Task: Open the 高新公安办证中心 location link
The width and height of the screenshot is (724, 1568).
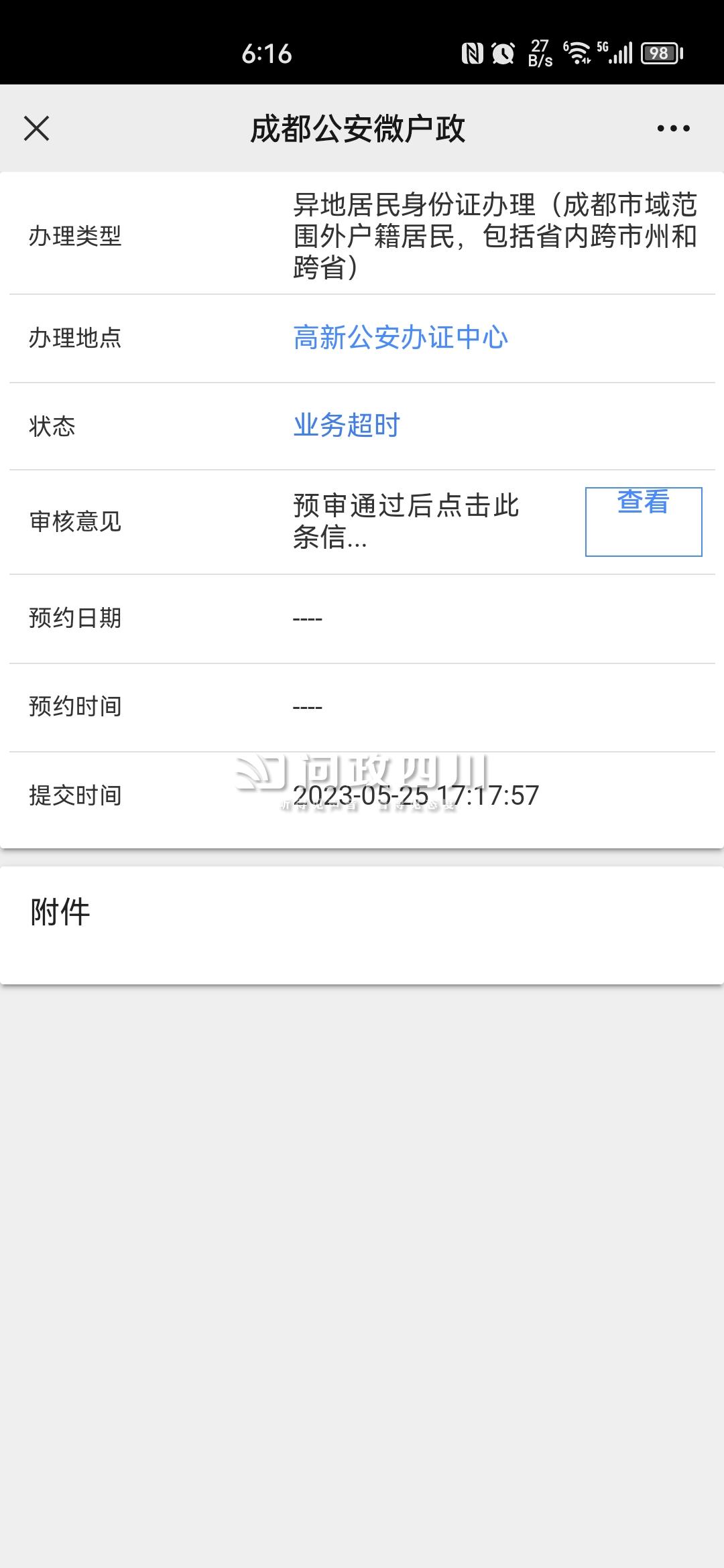Action: click(401, 338)
